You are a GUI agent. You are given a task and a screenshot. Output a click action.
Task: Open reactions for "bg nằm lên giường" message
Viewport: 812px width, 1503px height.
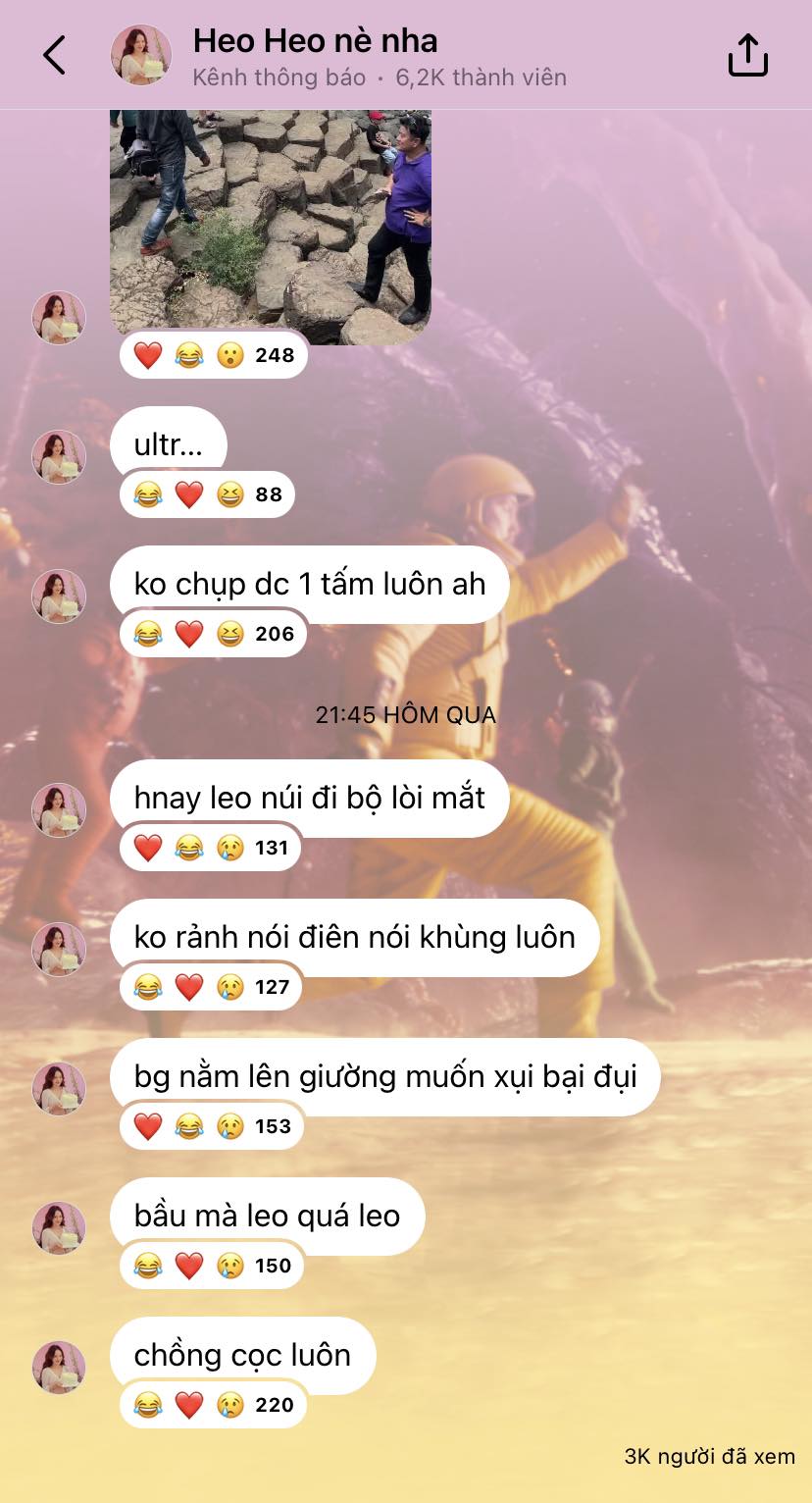coord(212,1126)
